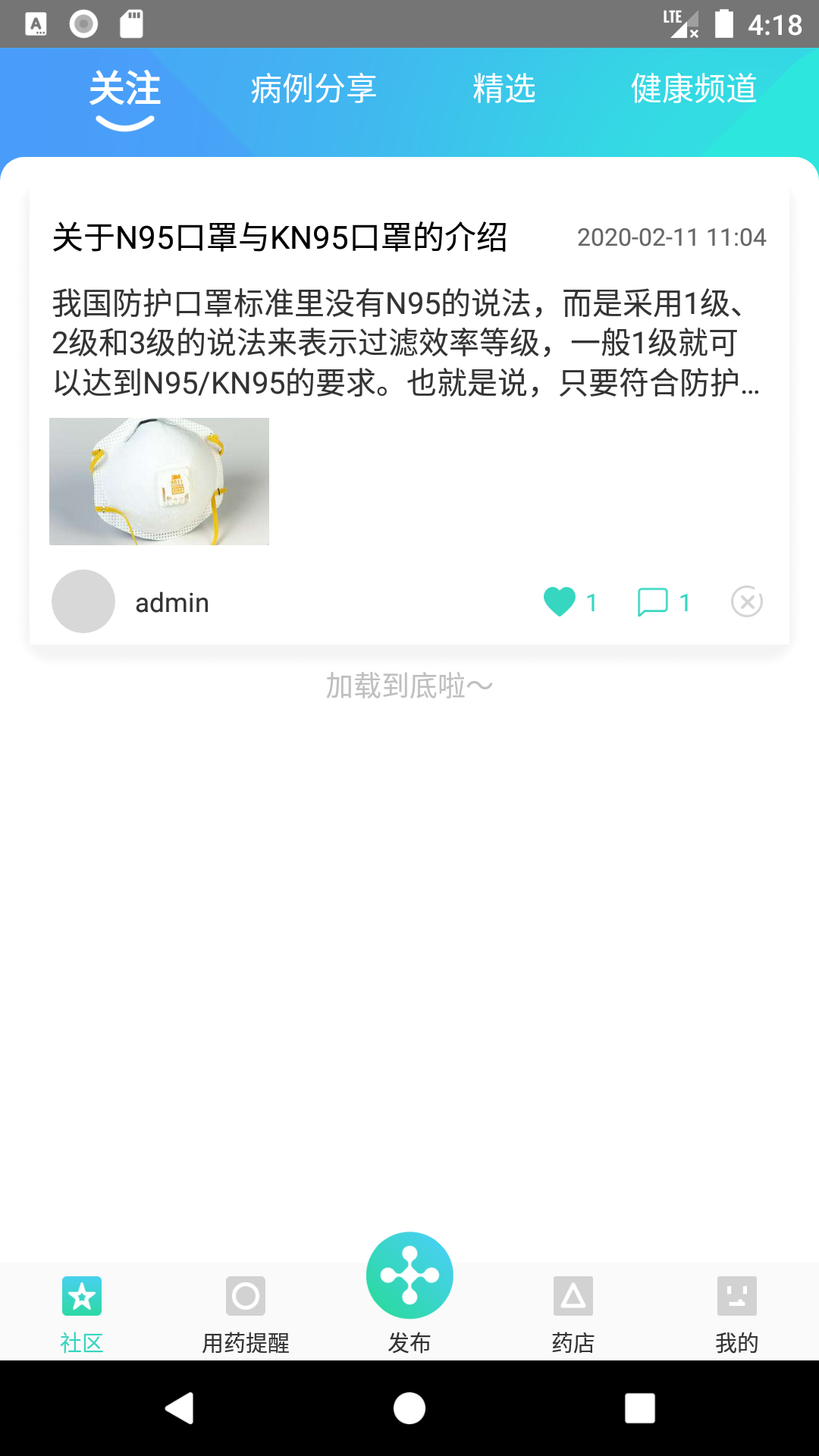Tap the admin username text

(x=171, y=601)
